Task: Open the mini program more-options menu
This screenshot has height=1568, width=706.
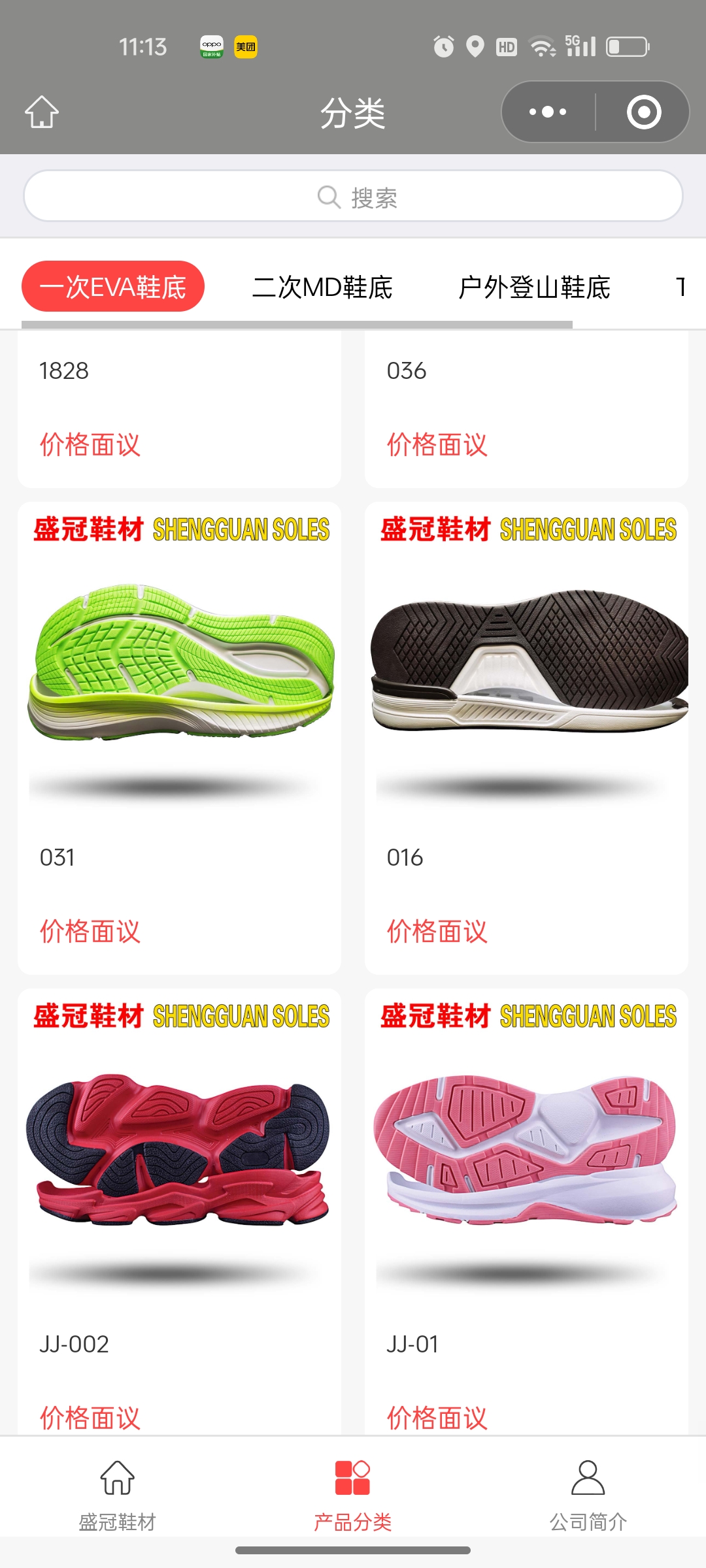Action: click(548, 112)
